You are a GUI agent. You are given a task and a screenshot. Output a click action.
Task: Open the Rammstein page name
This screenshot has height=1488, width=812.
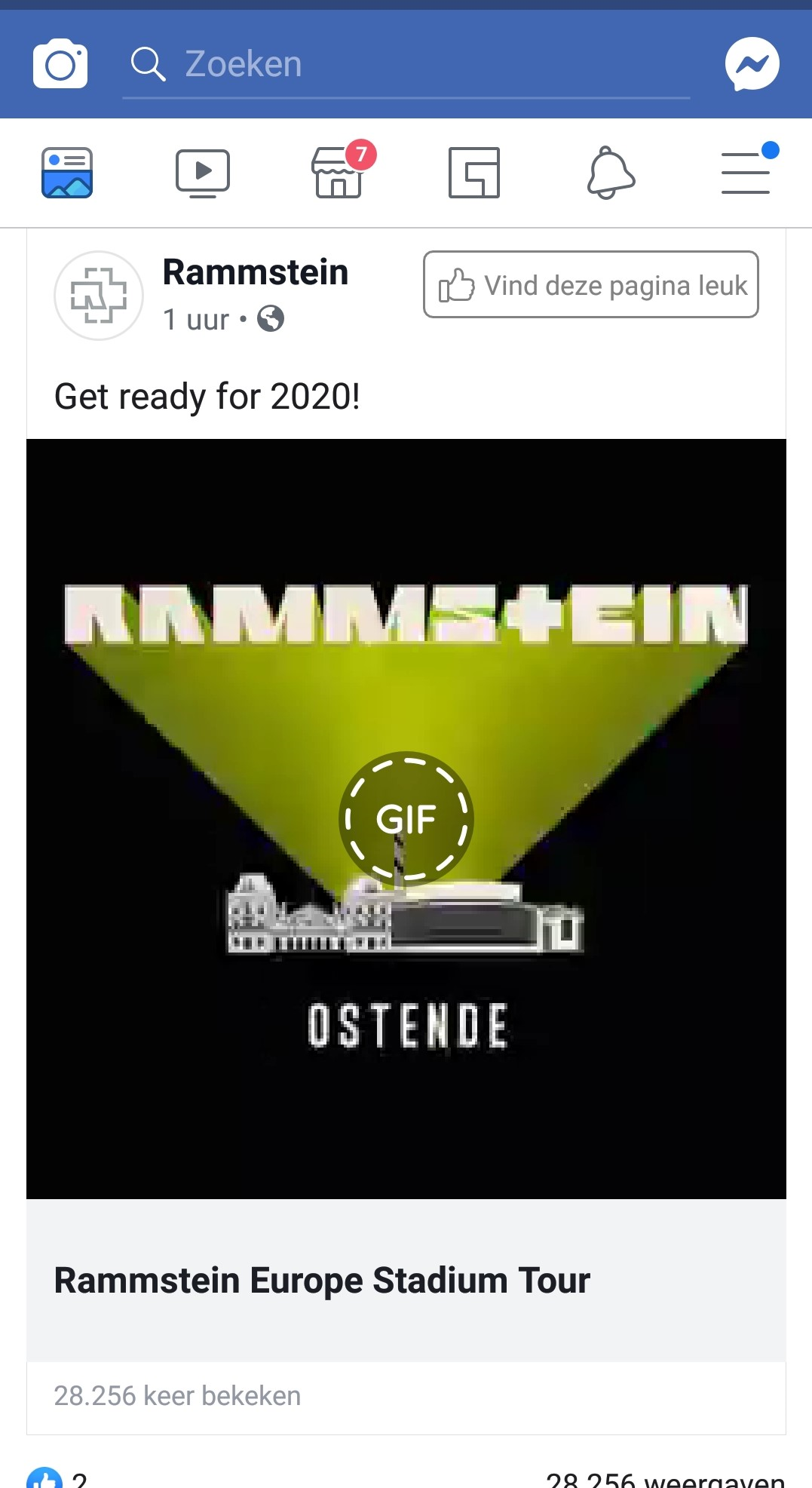pos(256,272)
